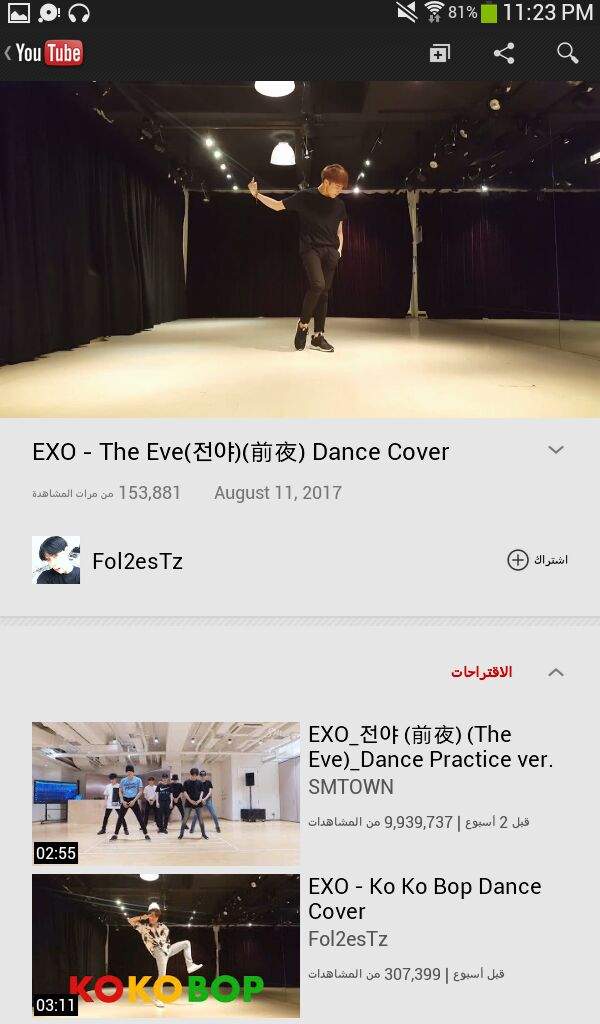The image size is (600, 1024).
Task: Play the Ko Ko Bop Dance Cover video
Action: (300, 946)
